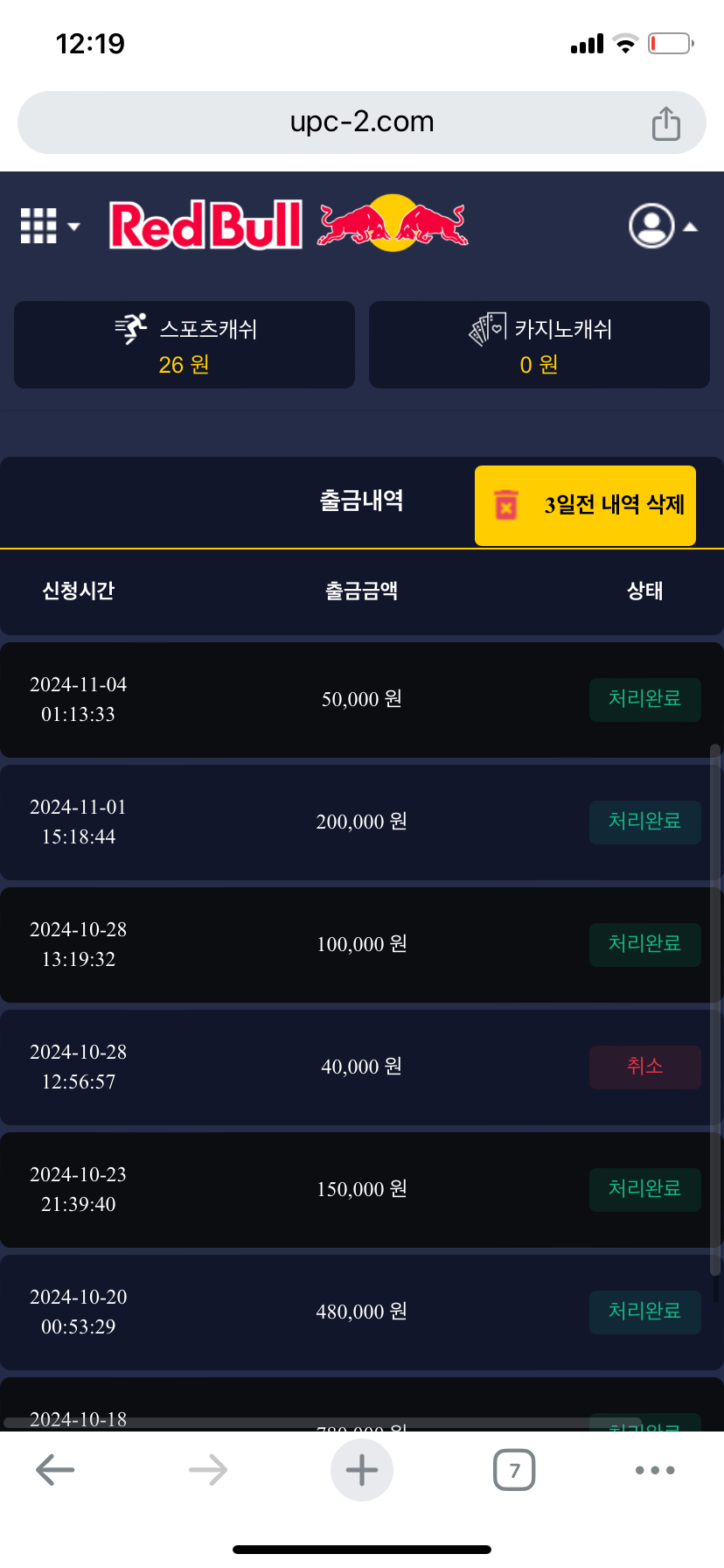
Task: Open a new browser tab
Action: click(361, 1470)
